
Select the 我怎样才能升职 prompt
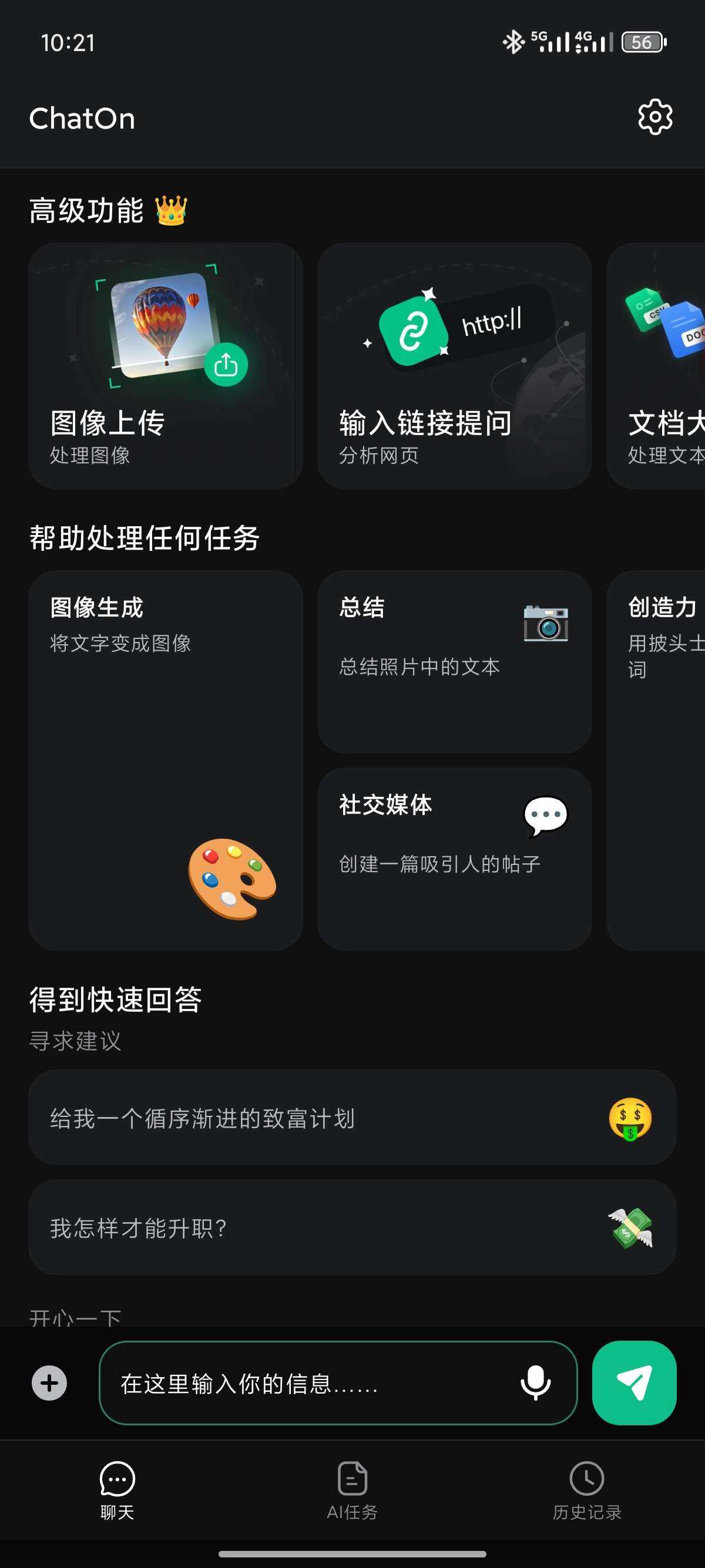coord(352,1227)
